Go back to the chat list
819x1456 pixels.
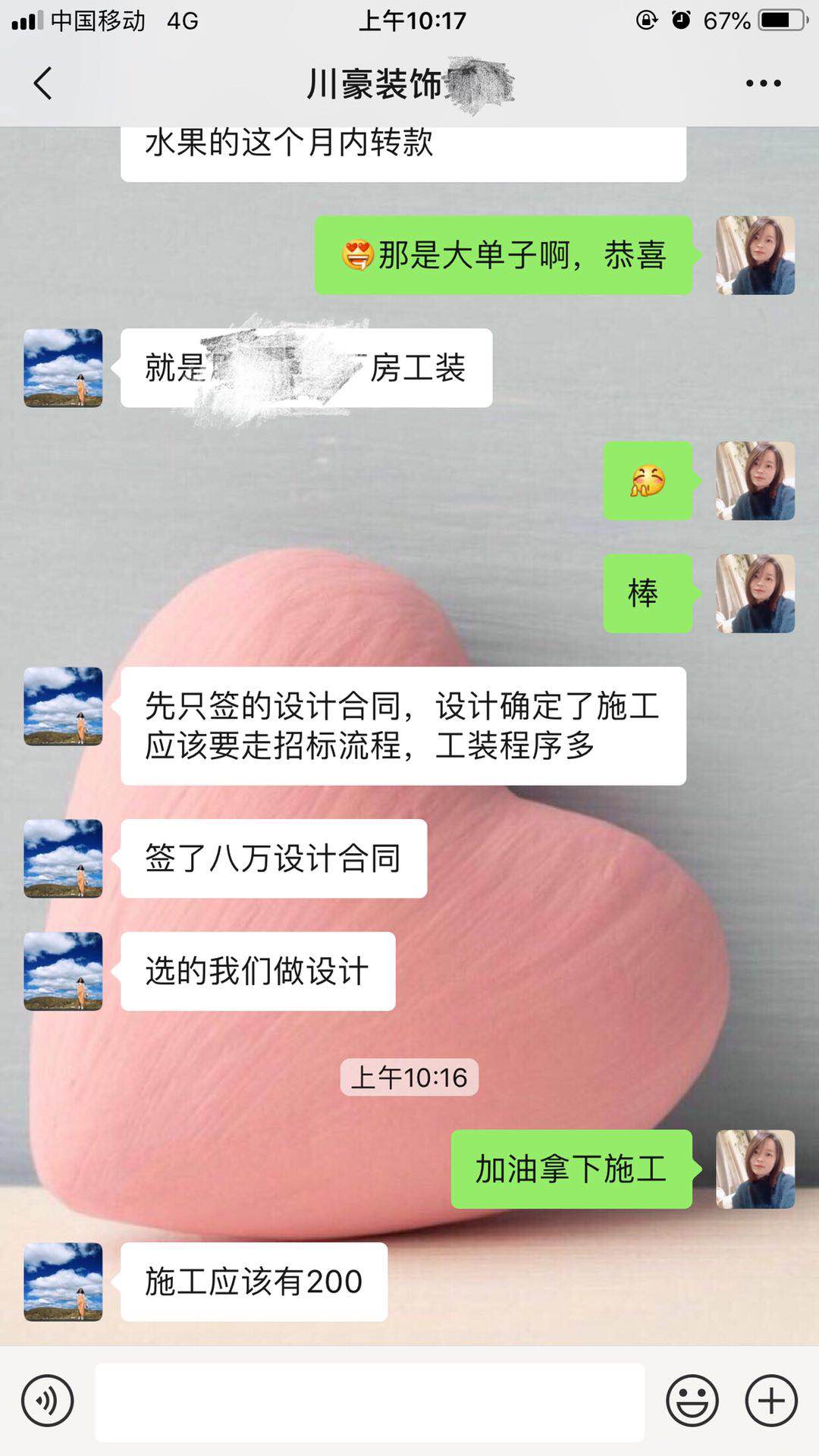pyautogui.click(x=43, y=83)
